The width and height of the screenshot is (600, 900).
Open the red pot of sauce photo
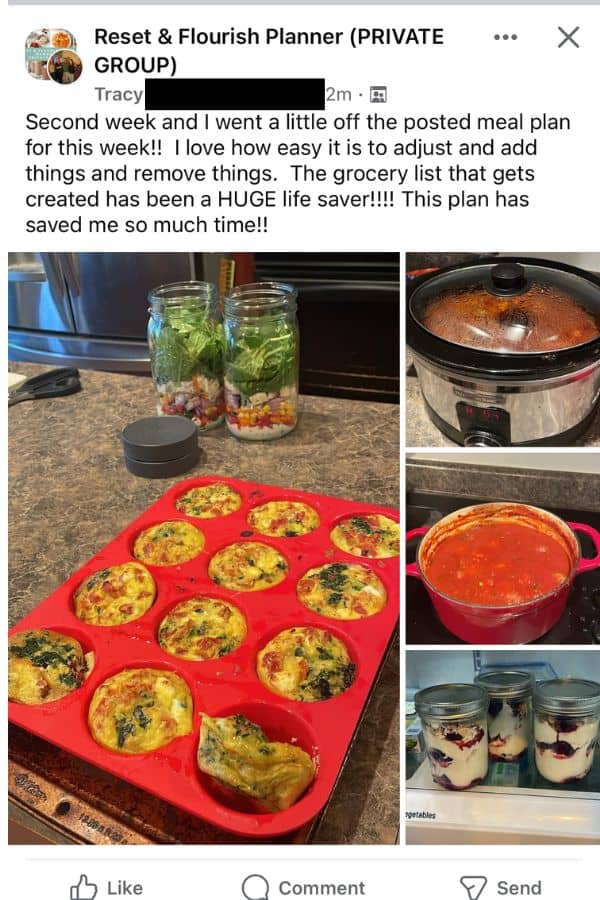pos(503,548)
